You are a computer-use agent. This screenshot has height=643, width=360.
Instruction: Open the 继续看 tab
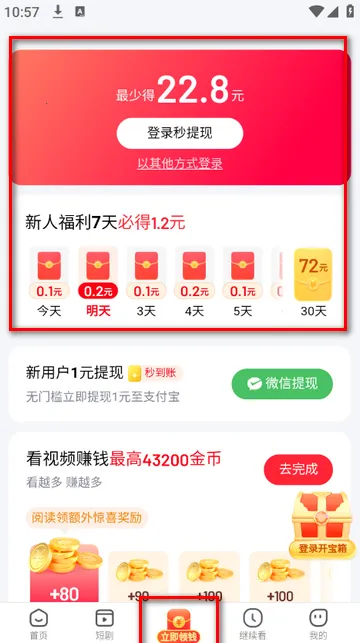point(253,624)
